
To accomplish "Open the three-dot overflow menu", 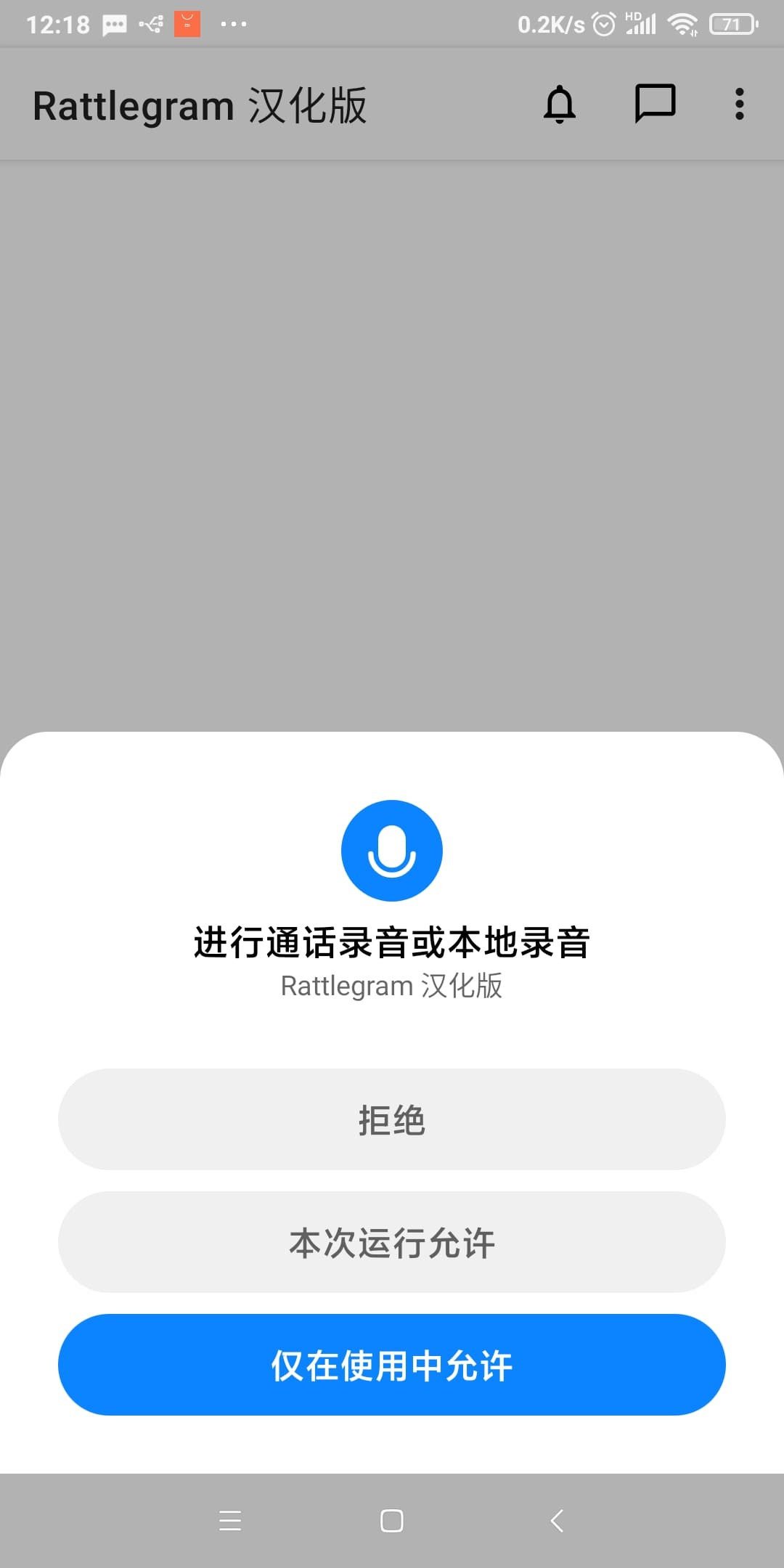I will (x=739, y=104).
